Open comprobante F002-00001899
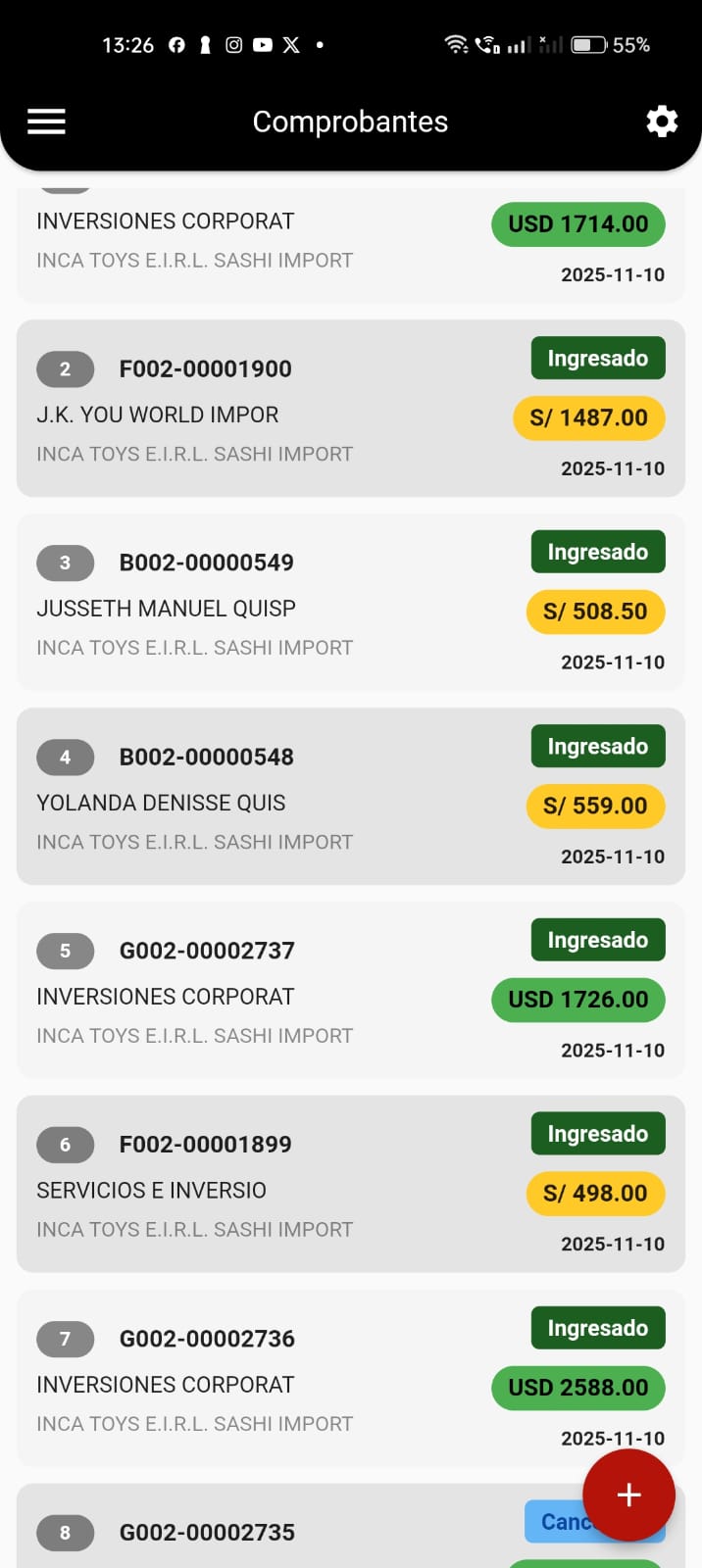Screen dimensions: 702x1568 point(205,1145)
